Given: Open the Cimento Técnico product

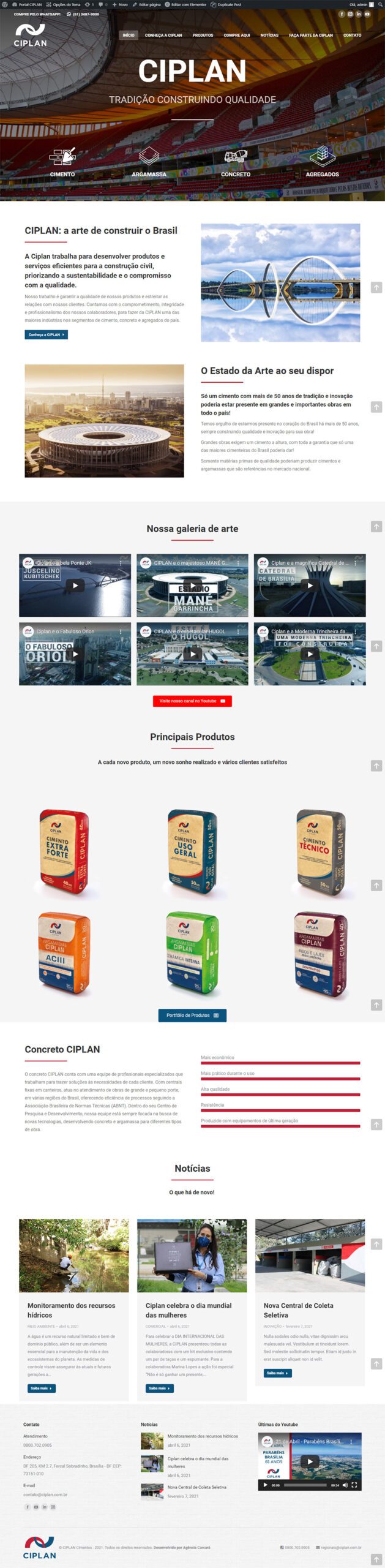Looking at the screenshot, I should (321, 851).
